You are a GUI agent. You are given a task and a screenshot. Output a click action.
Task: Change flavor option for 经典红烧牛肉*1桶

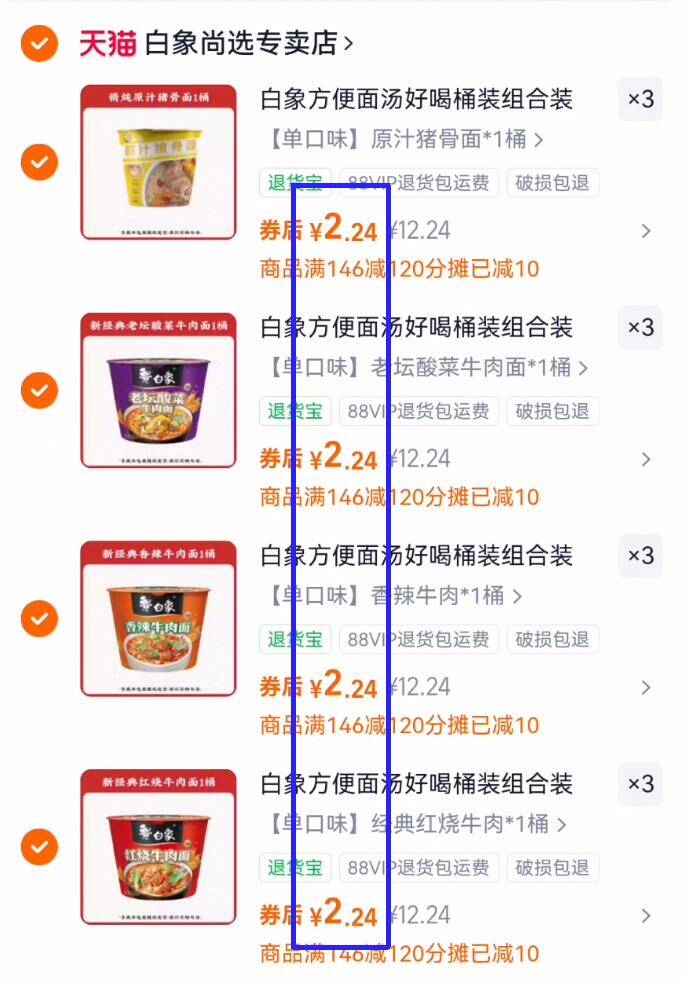pyautogui.click(x=415, y=824)
